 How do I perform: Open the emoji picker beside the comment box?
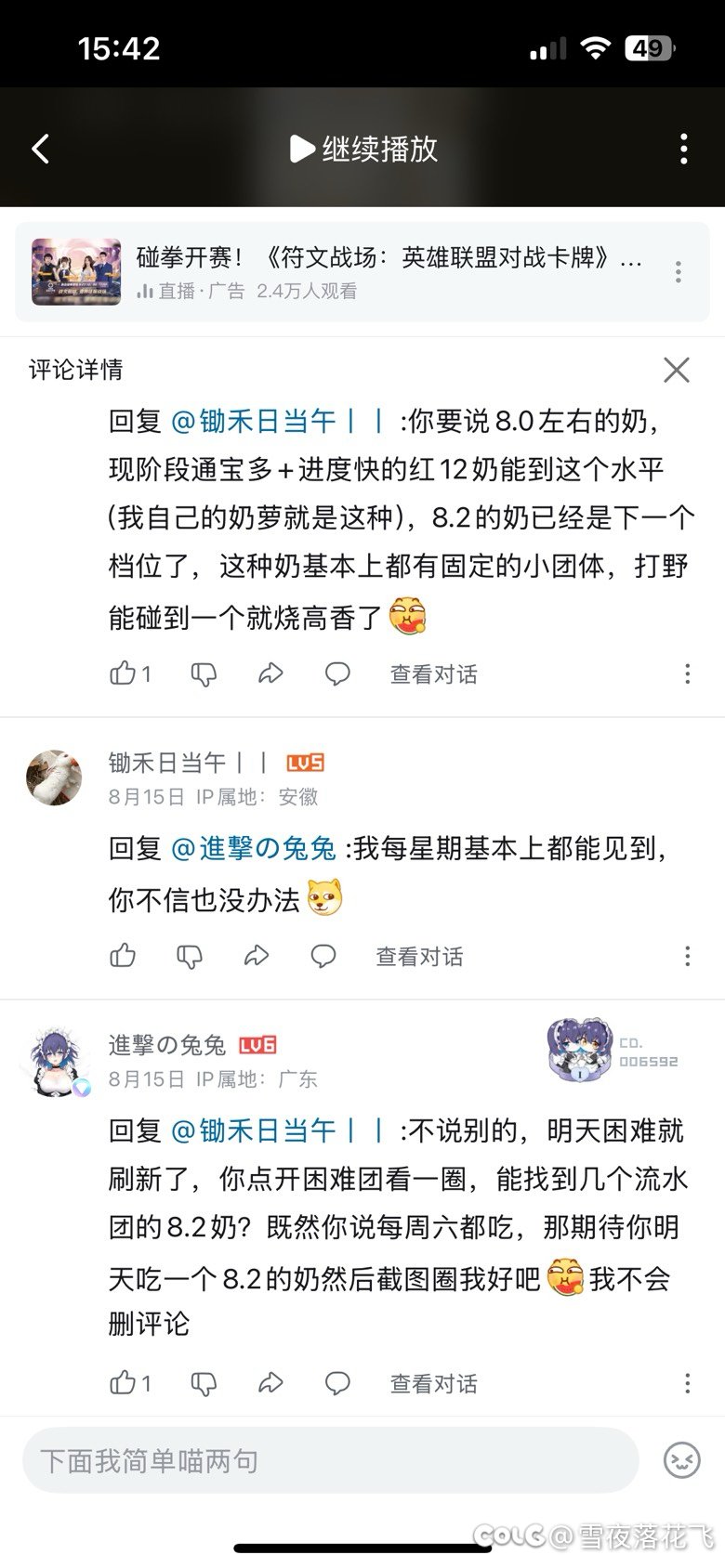[681, 1460]
